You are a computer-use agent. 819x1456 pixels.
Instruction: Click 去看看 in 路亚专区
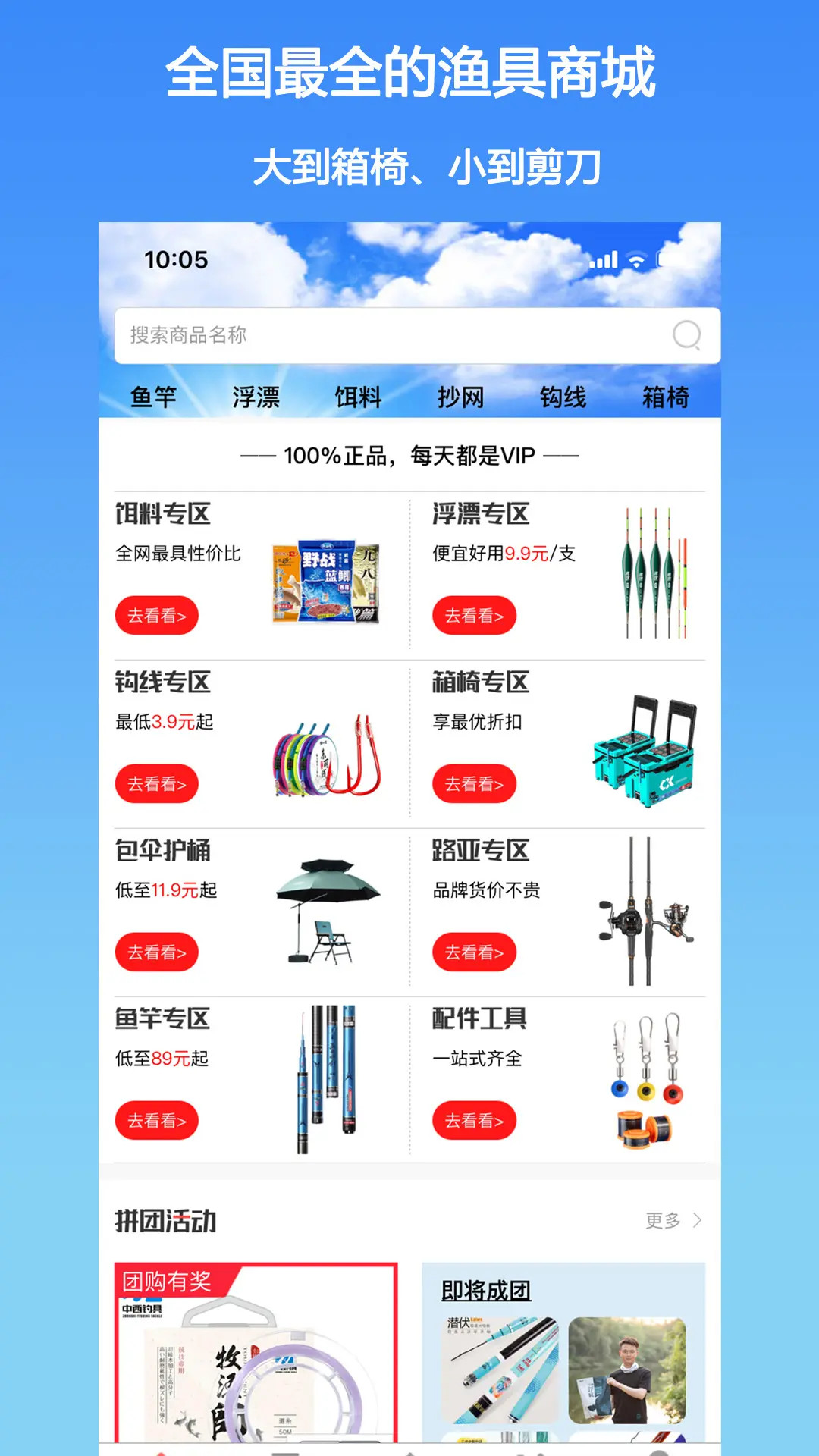point(473,952)
